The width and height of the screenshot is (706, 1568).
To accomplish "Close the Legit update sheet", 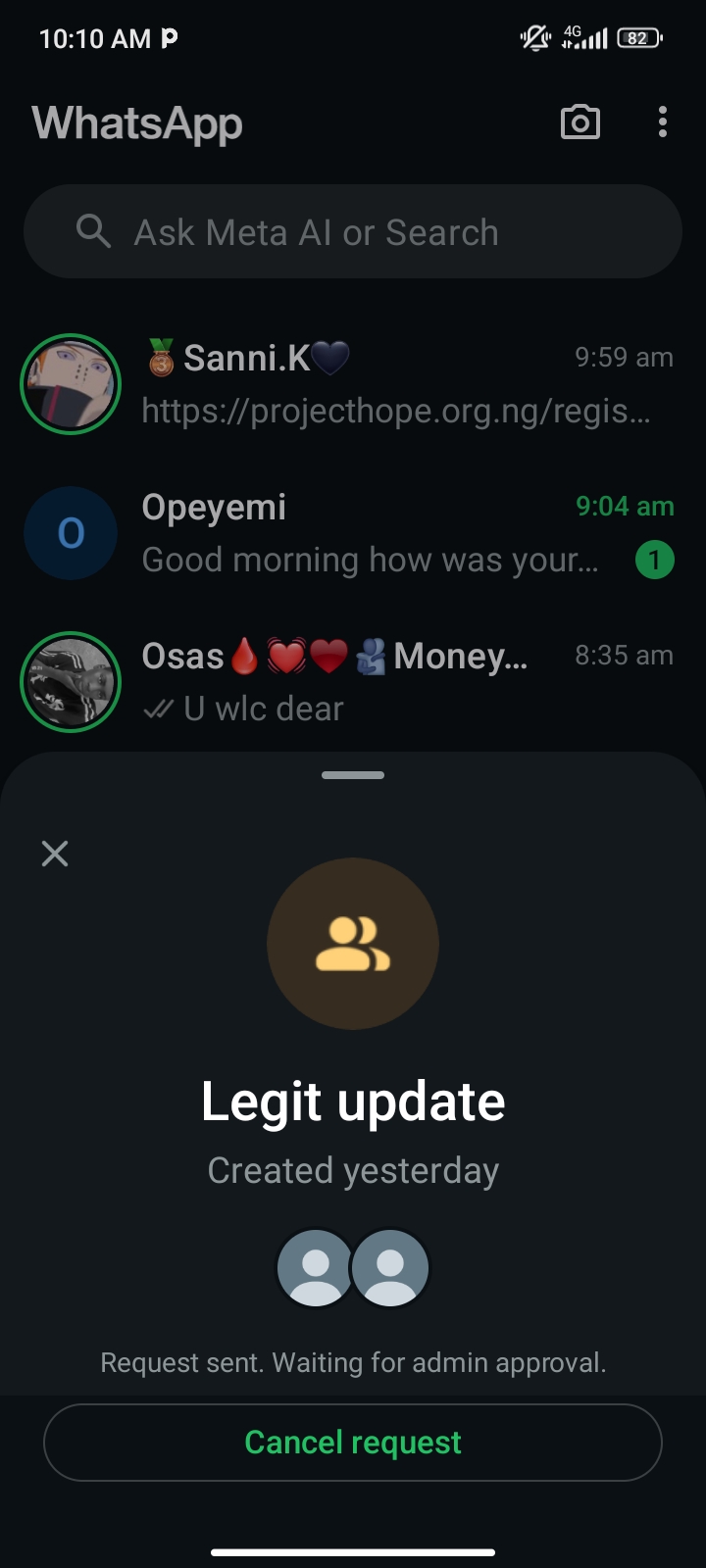I will pos(55,854).
